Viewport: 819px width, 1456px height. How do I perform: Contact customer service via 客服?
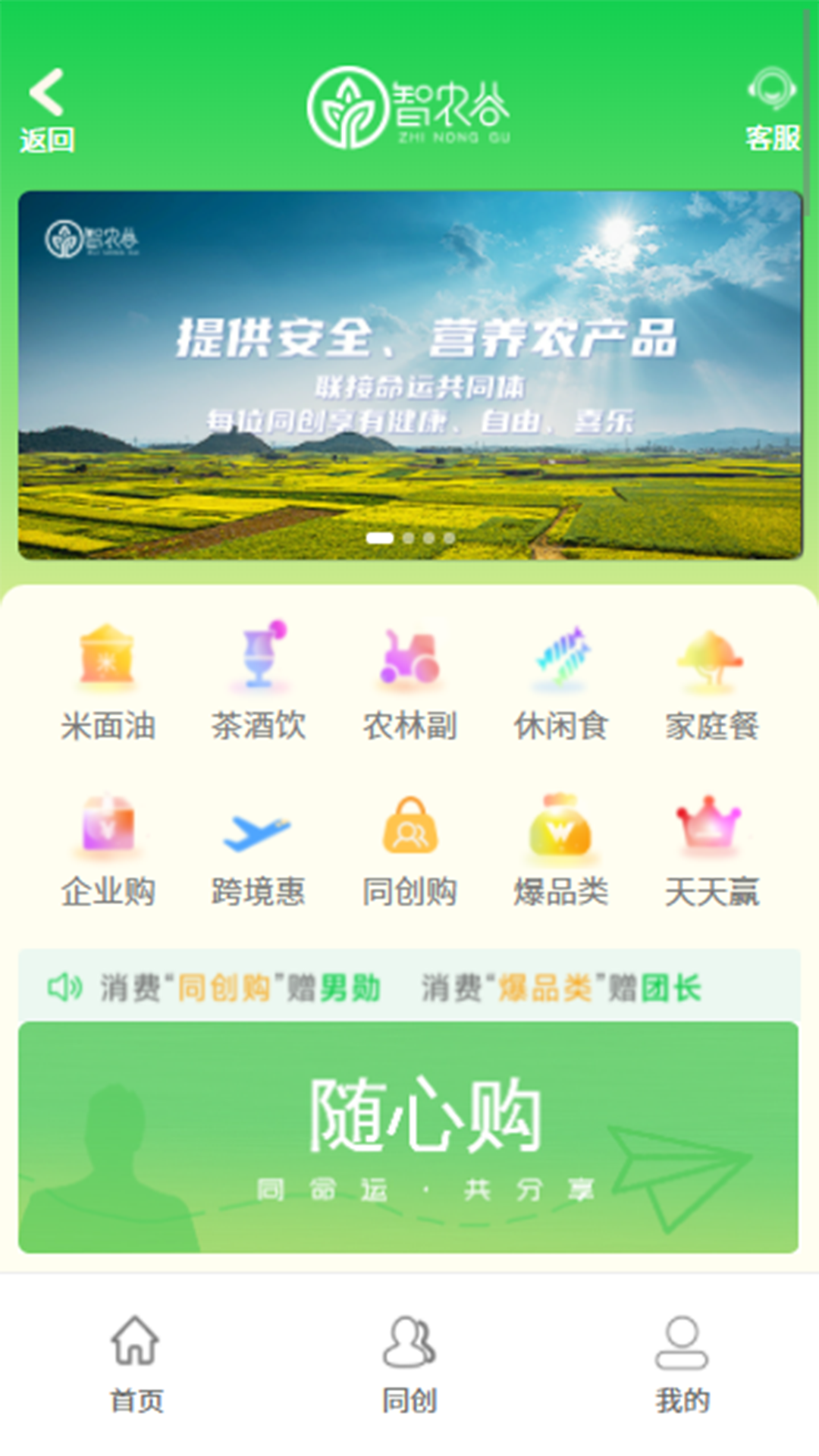(771, 110)
